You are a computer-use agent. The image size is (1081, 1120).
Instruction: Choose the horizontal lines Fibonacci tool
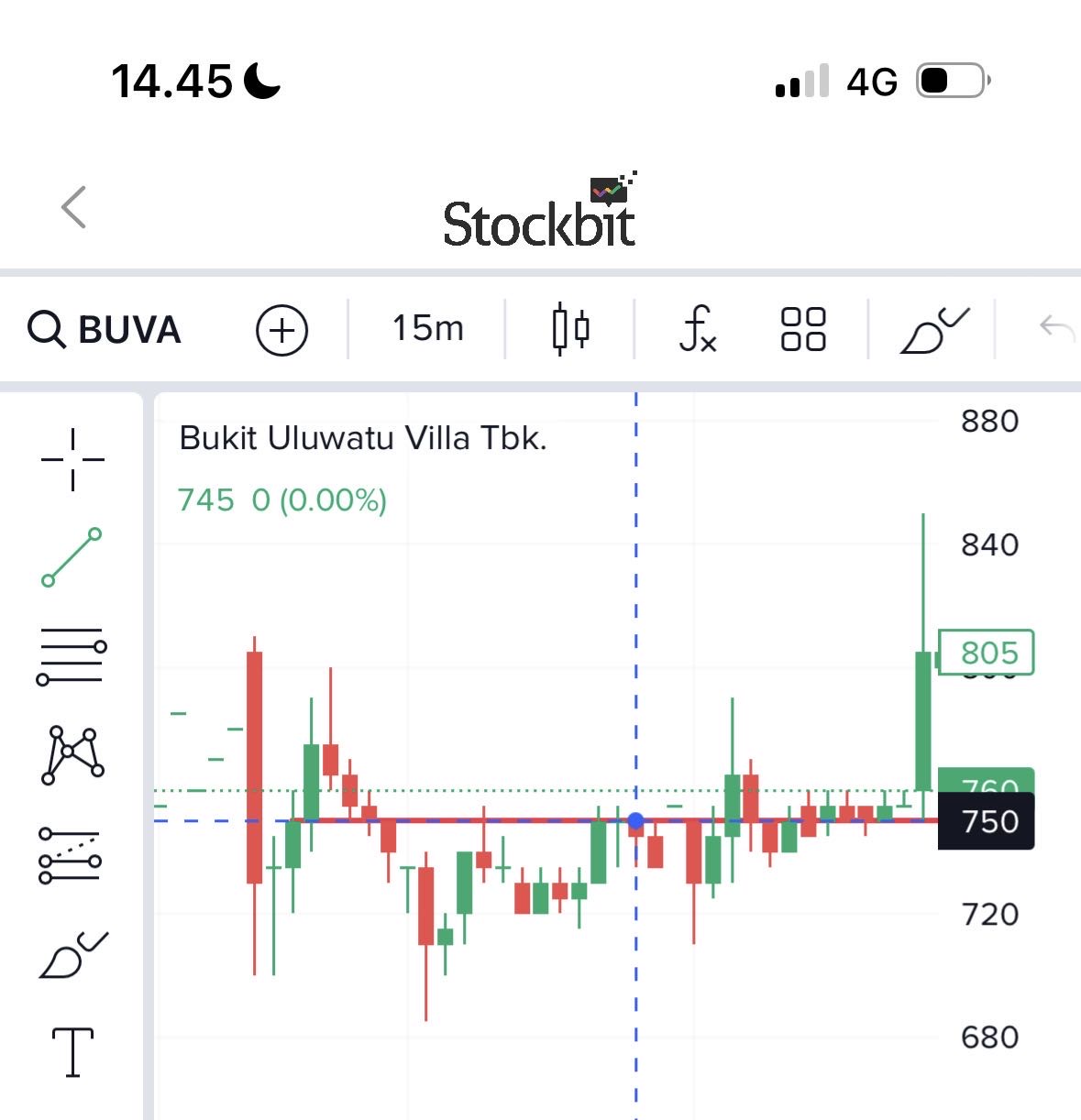tap(72, 657)
